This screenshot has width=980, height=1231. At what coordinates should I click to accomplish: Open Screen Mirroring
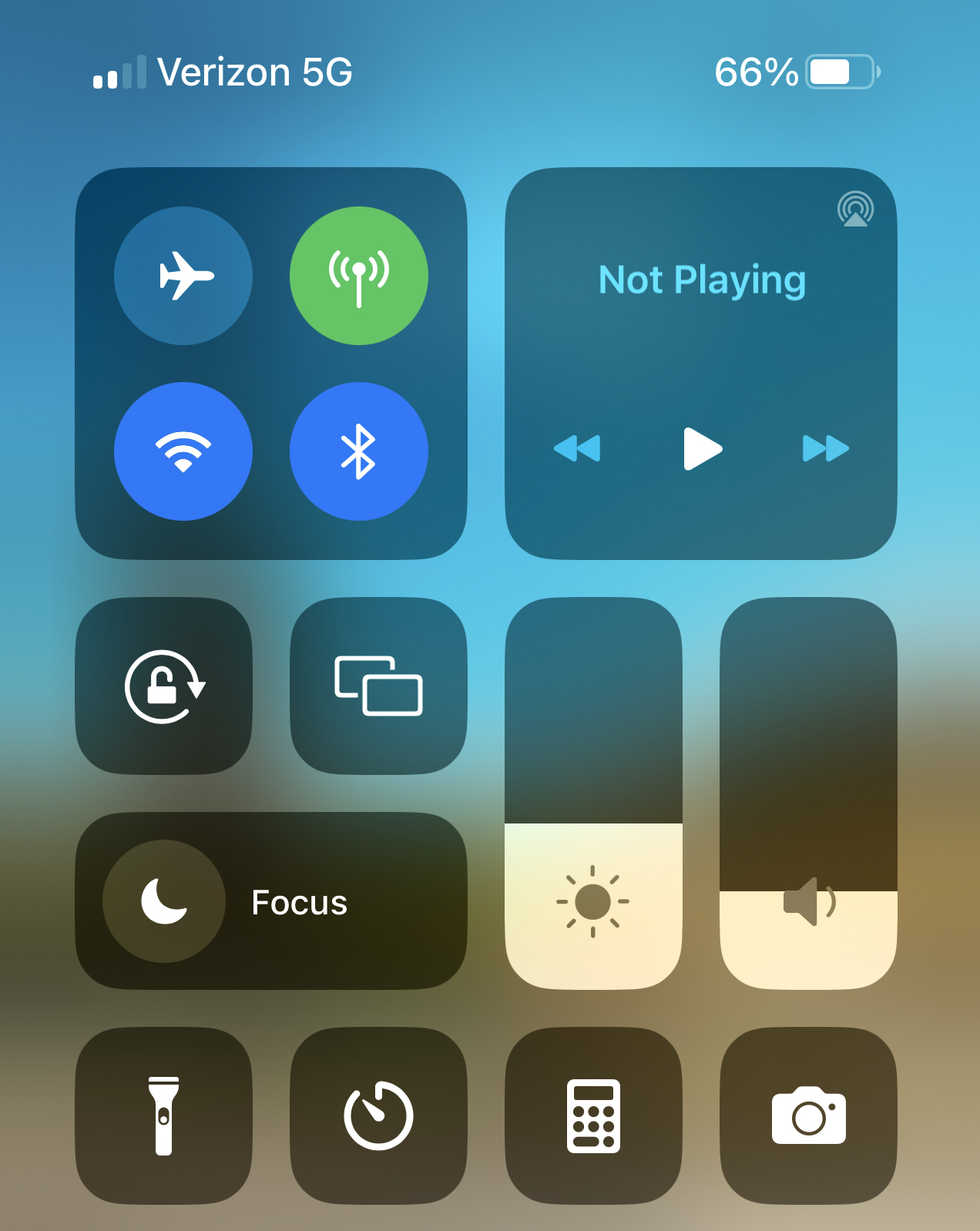[378, 686]
